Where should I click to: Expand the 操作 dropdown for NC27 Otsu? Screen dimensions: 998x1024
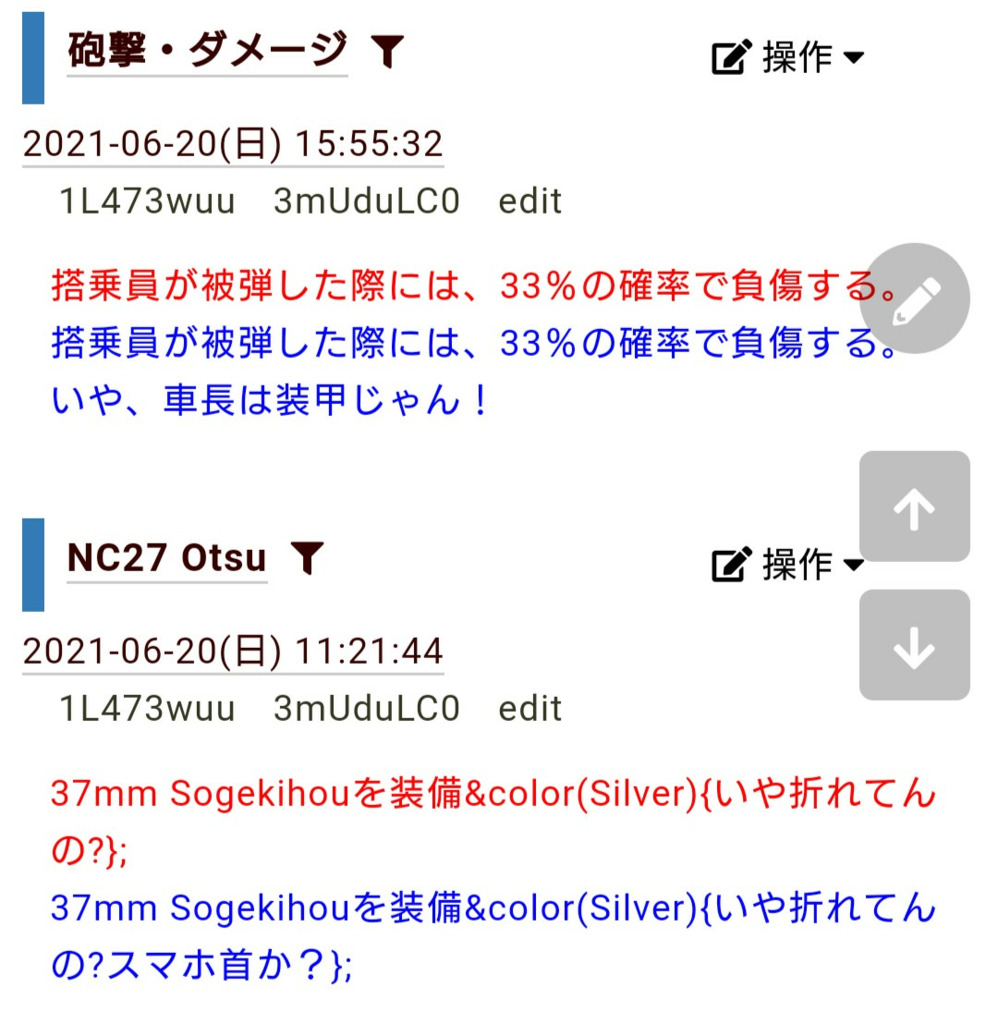click(x=787, y=565)
